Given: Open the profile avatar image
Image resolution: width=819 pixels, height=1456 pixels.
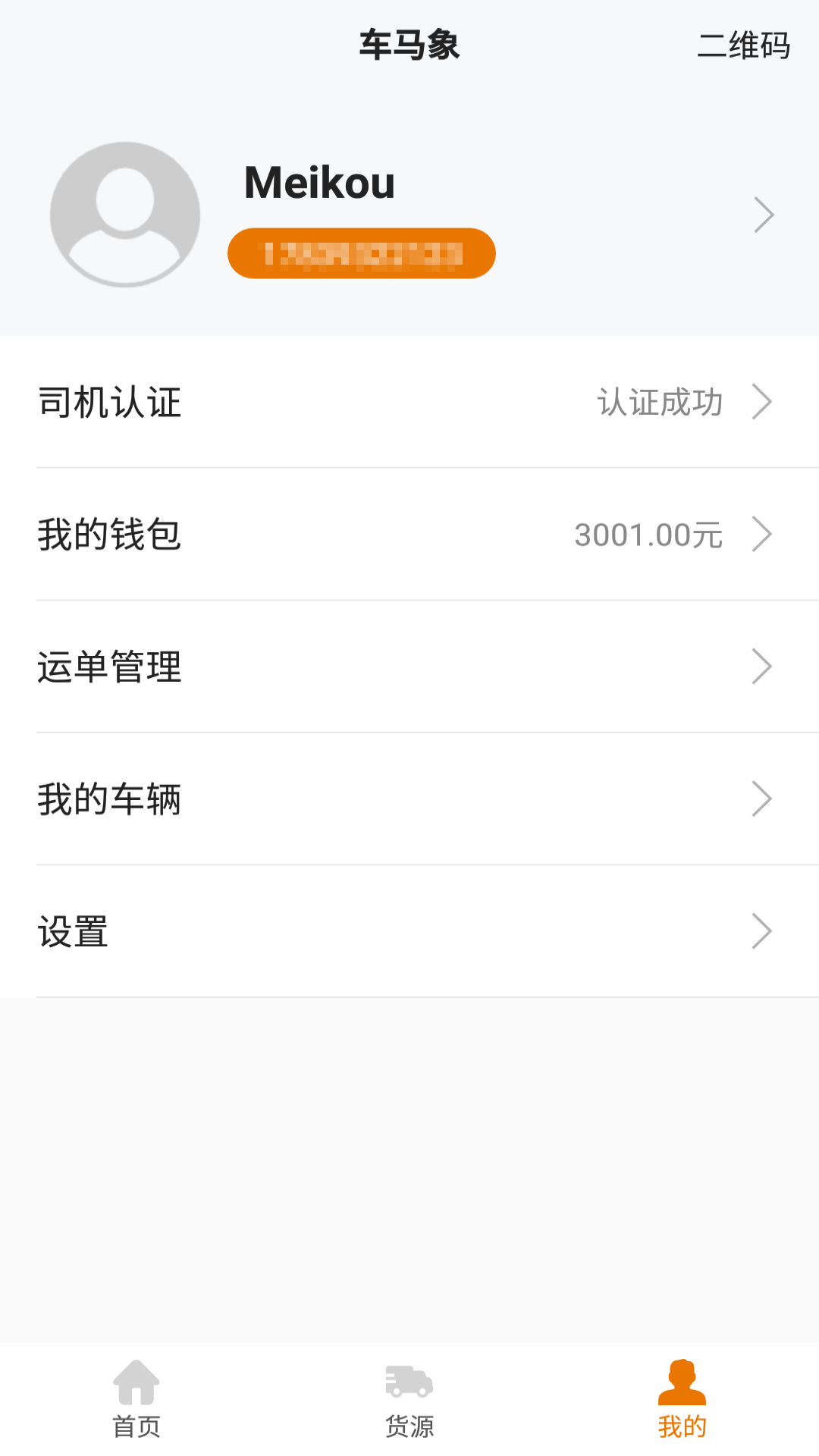Looking at the screenshot, I should pyautogui.click(x=124, y=215).
